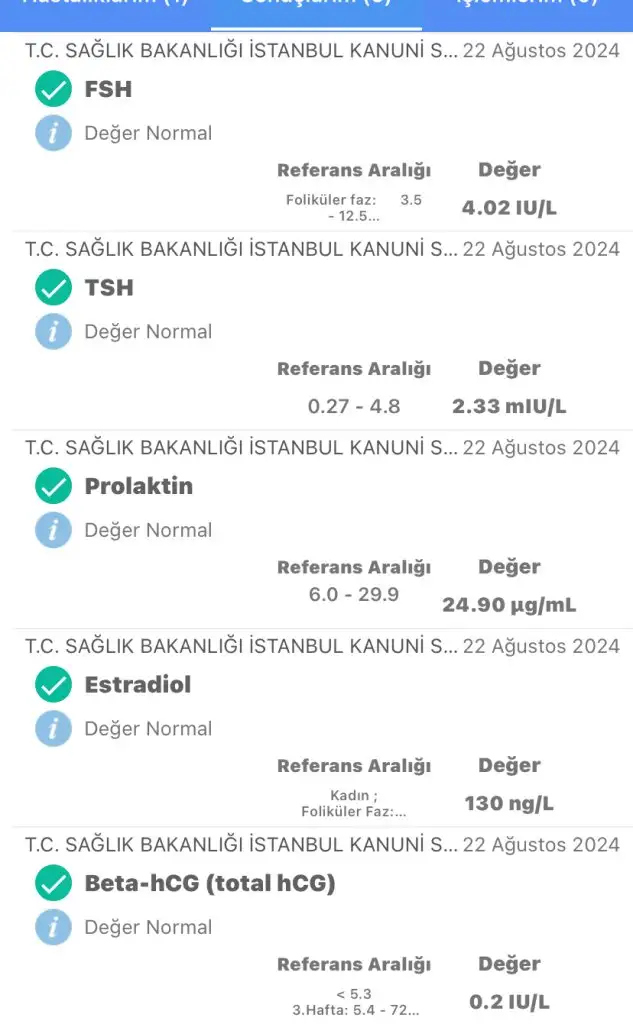
Task: Show info for the Estradiol value
Action: tap(54, 728)
